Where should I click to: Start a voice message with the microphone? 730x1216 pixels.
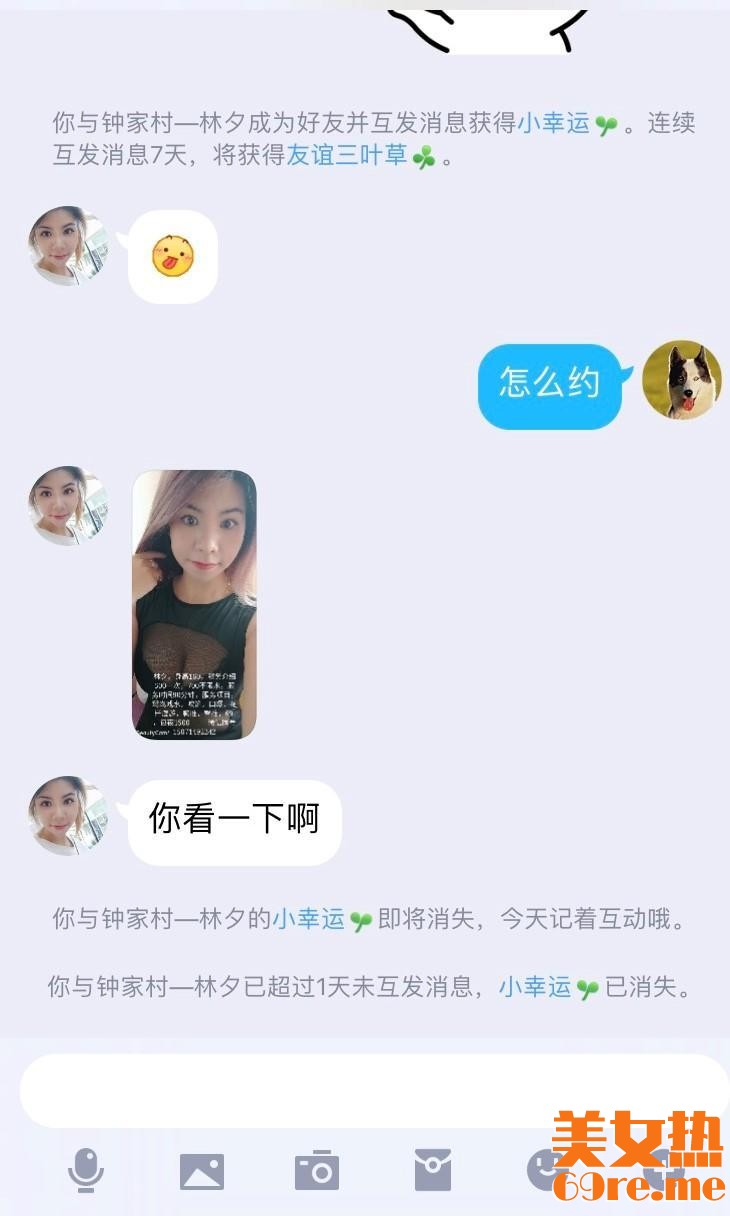click(x=86, y=1170)
